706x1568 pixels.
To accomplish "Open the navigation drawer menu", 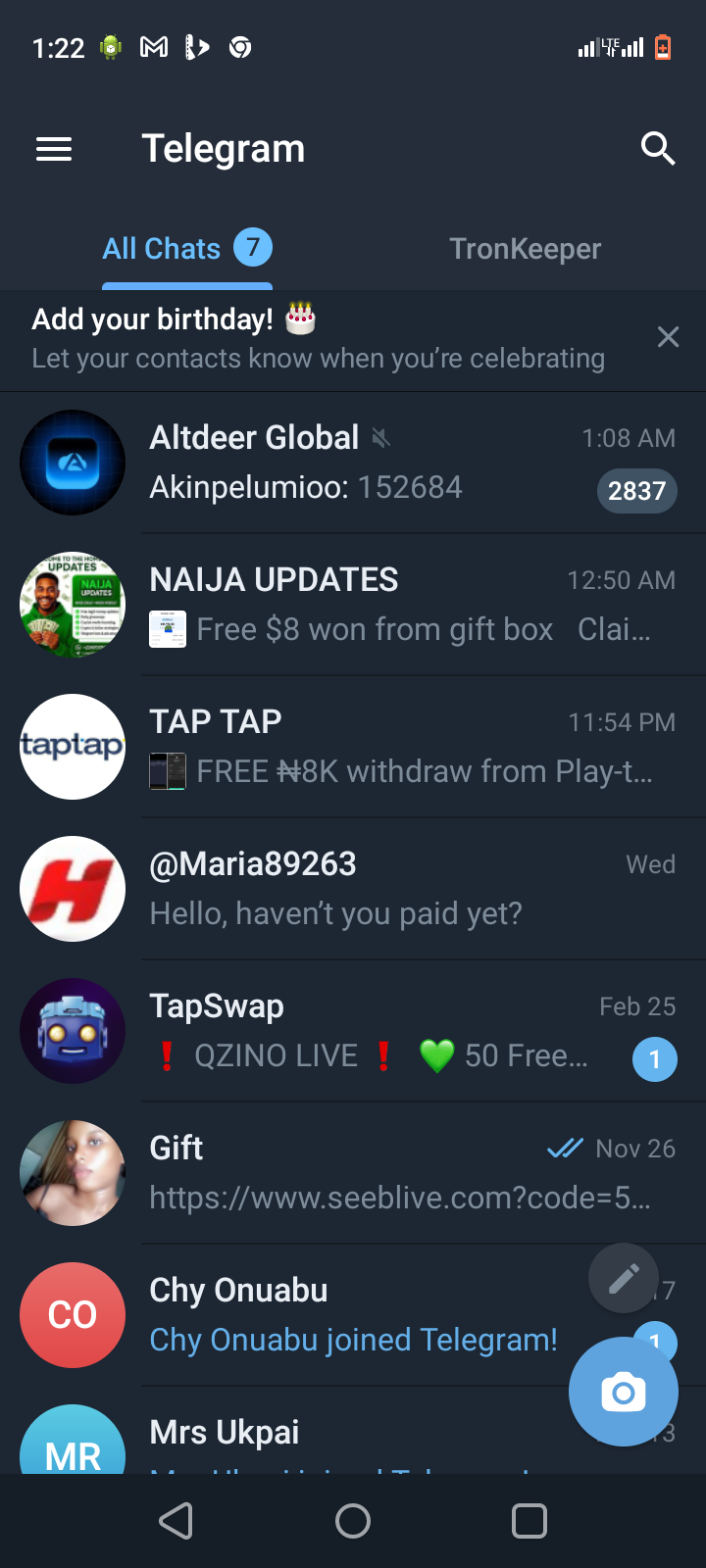I will pyautogui.click(x=54, y=149).
